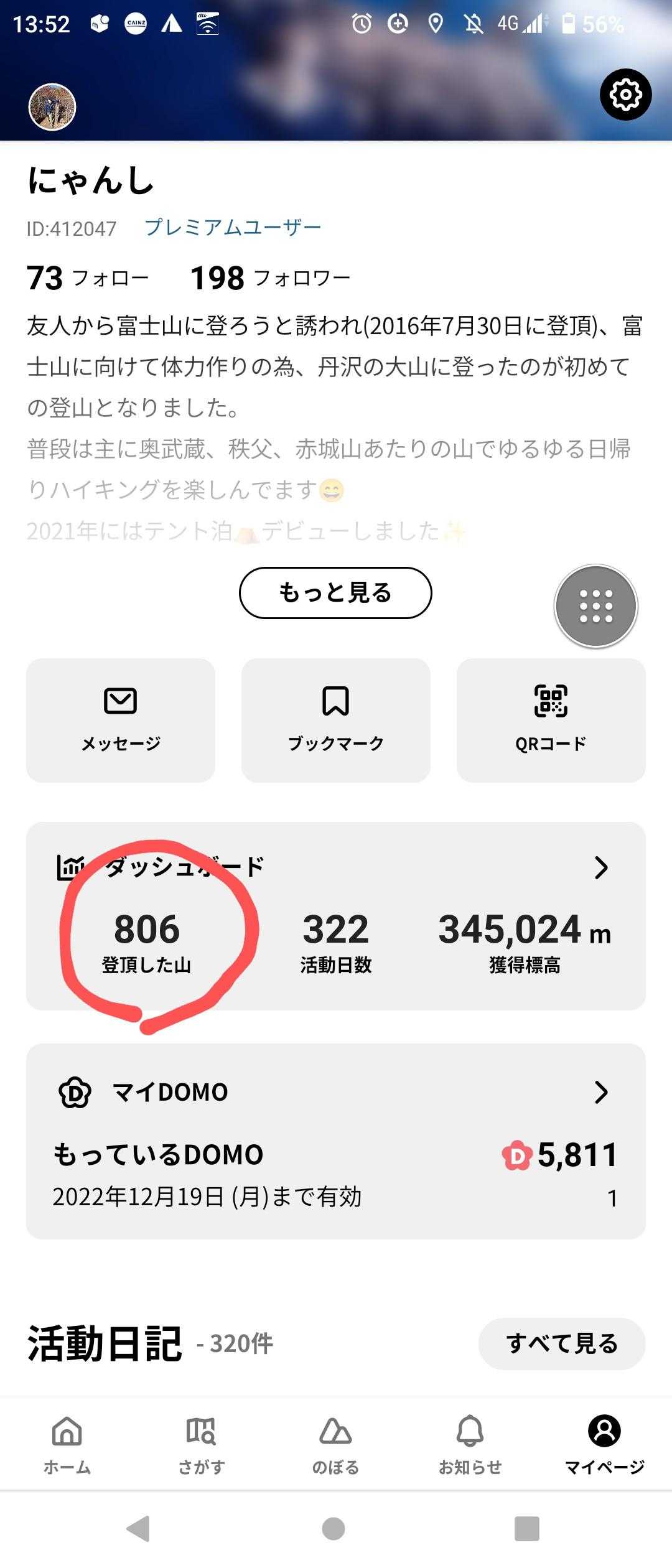672x1568 pixels.
Task: Open the メッセージ messages card
Action: (x=121, y=720)
